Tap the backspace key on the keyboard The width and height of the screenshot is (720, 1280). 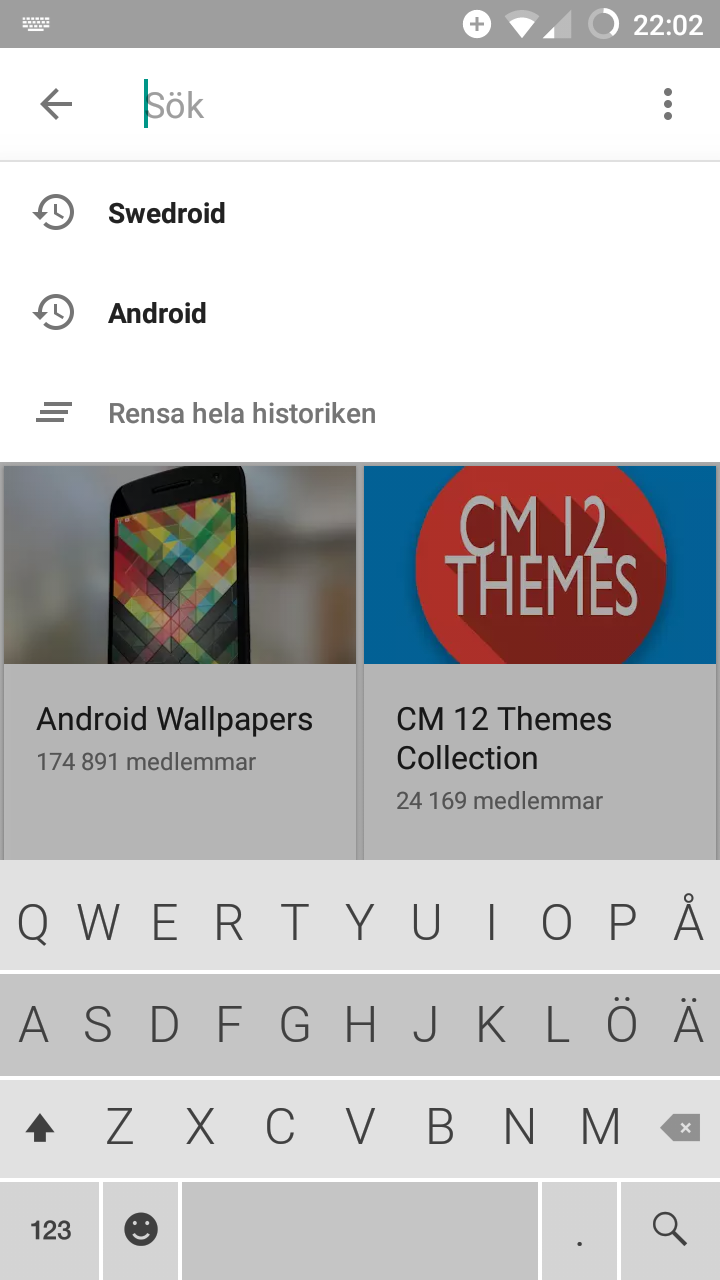coord(680,1128)
